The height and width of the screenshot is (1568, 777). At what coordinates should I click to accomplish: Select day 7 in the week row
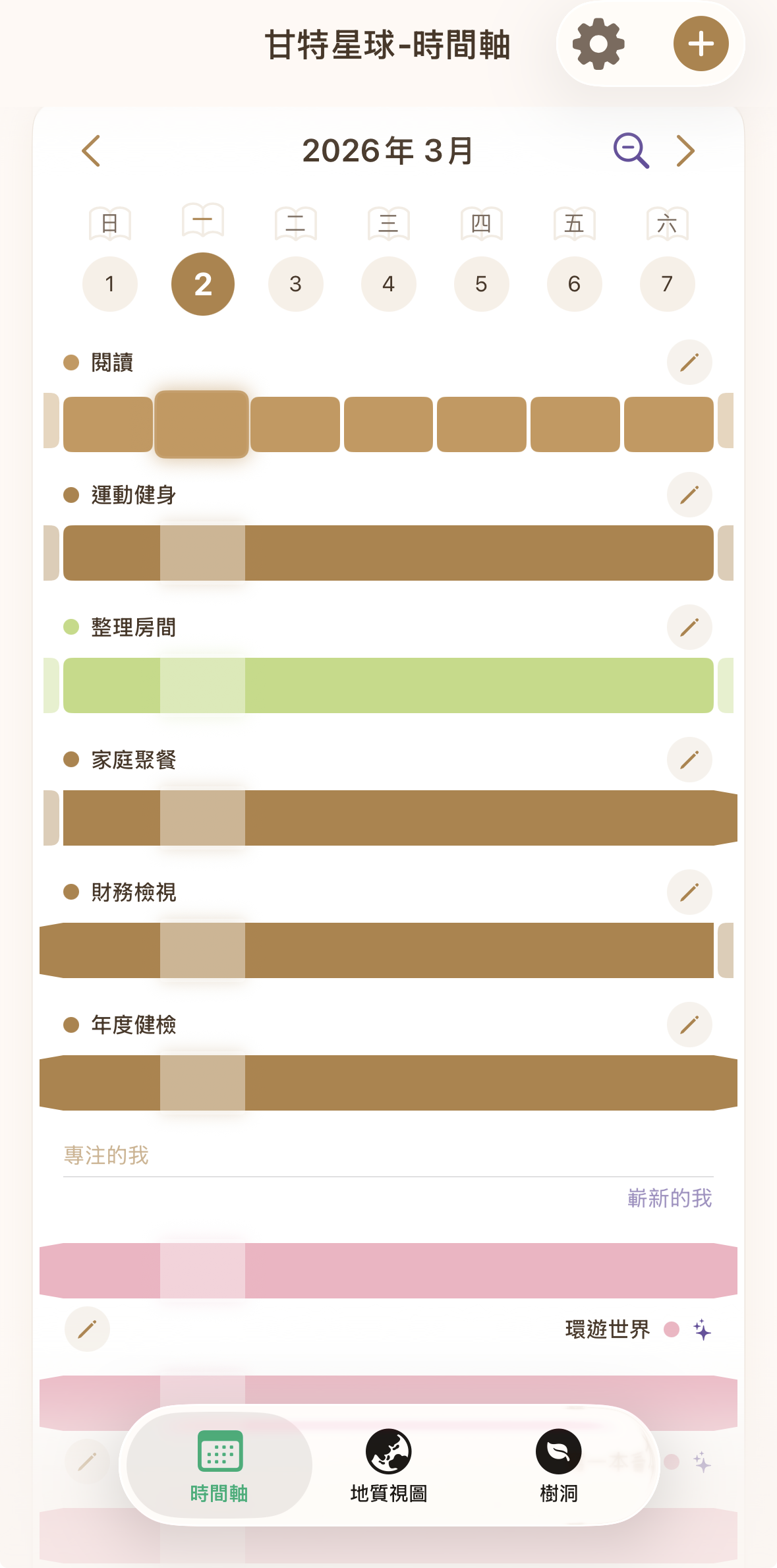coord(667,284)
